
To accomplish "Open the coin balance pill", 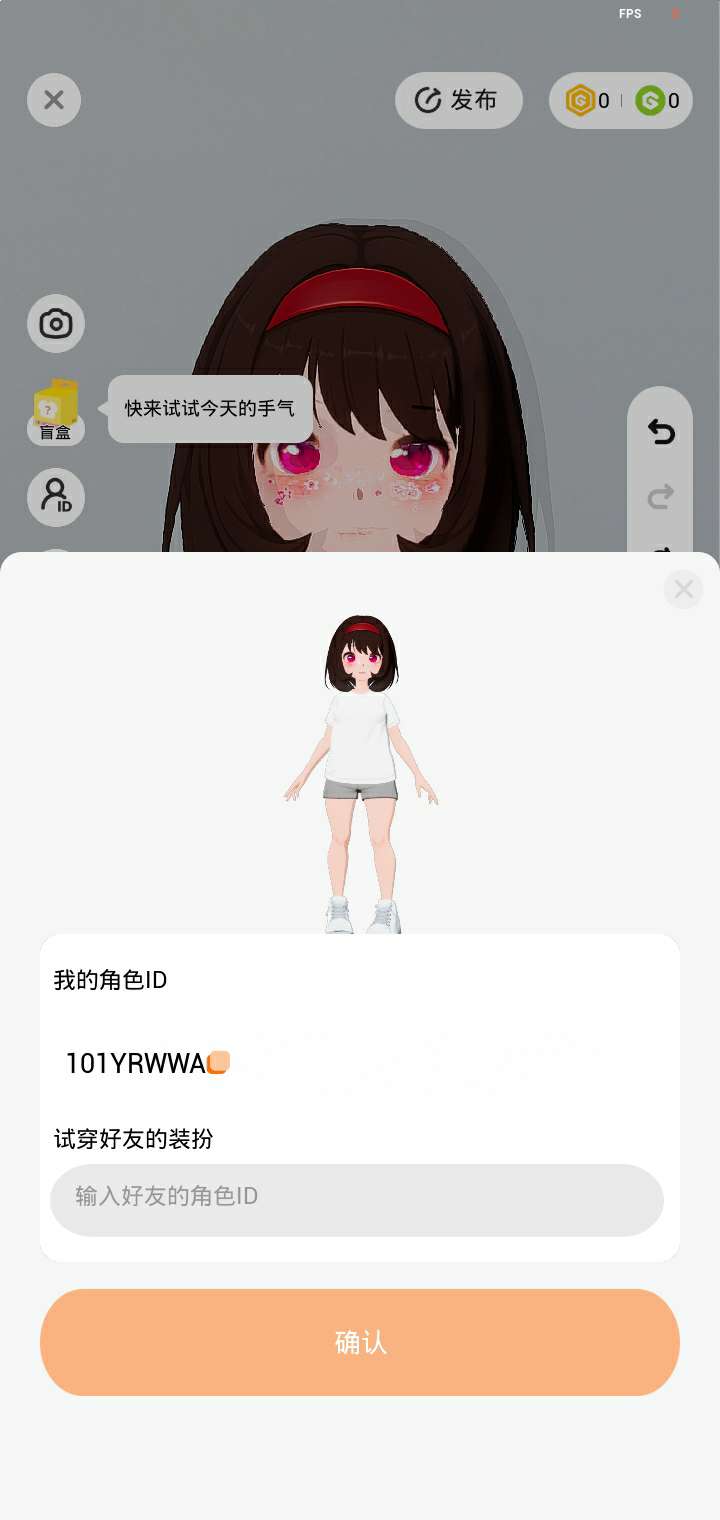I will click(621, 100).
